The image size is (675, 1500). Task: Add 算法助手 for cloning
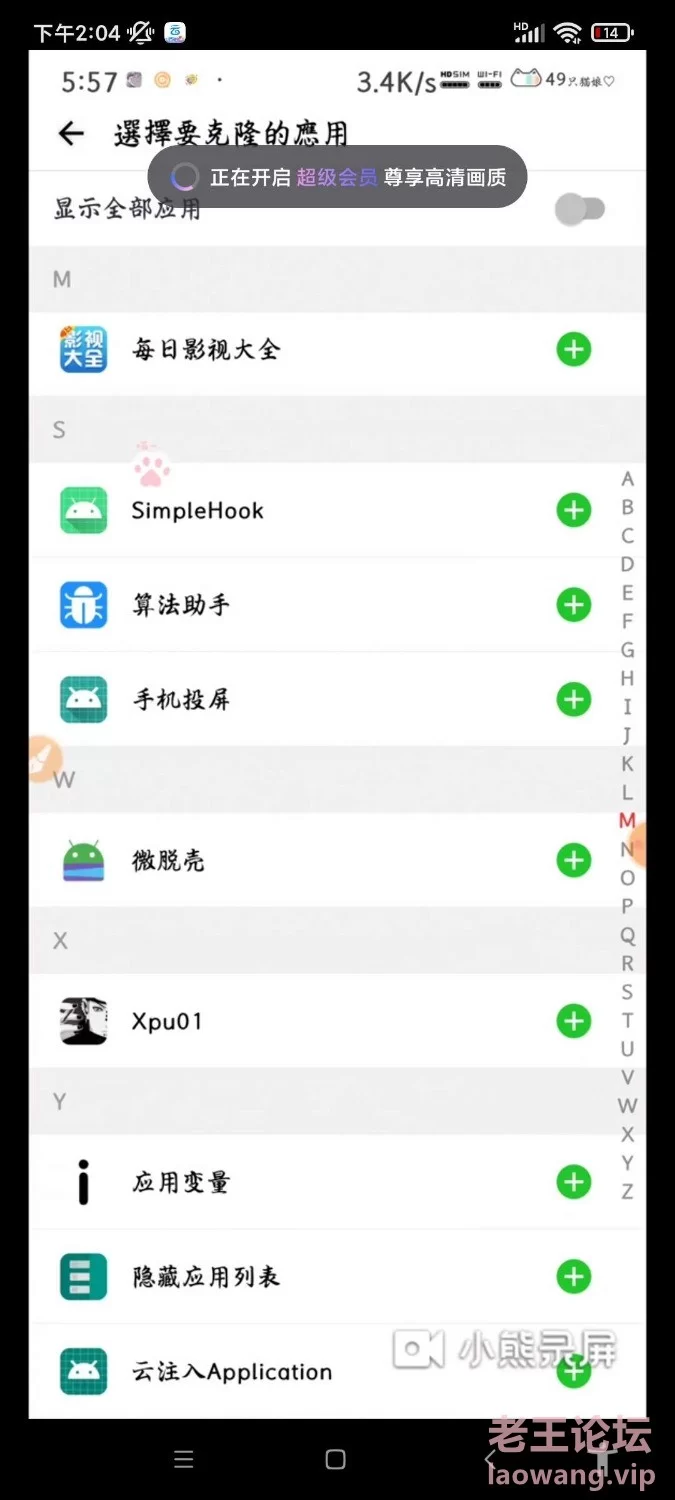coord(574,605)
